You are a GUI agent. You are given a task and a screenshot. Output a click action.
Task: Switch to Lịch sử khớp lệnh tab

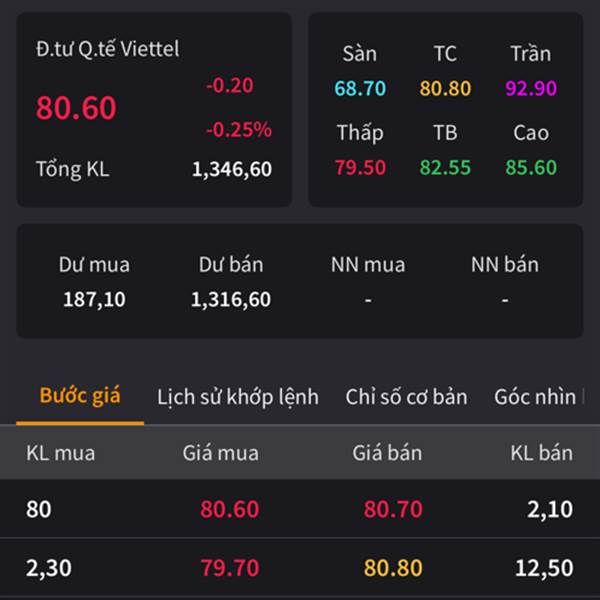coord(238,397)
